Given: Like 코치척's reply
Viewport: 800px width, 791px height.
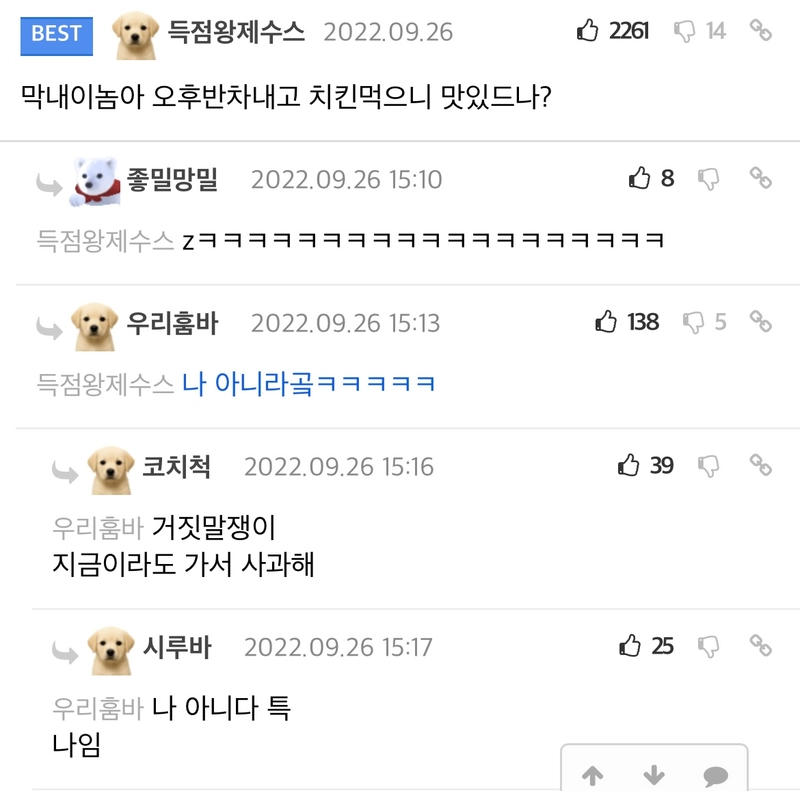Looking at the screenshot, I should [x=629, y=465].
